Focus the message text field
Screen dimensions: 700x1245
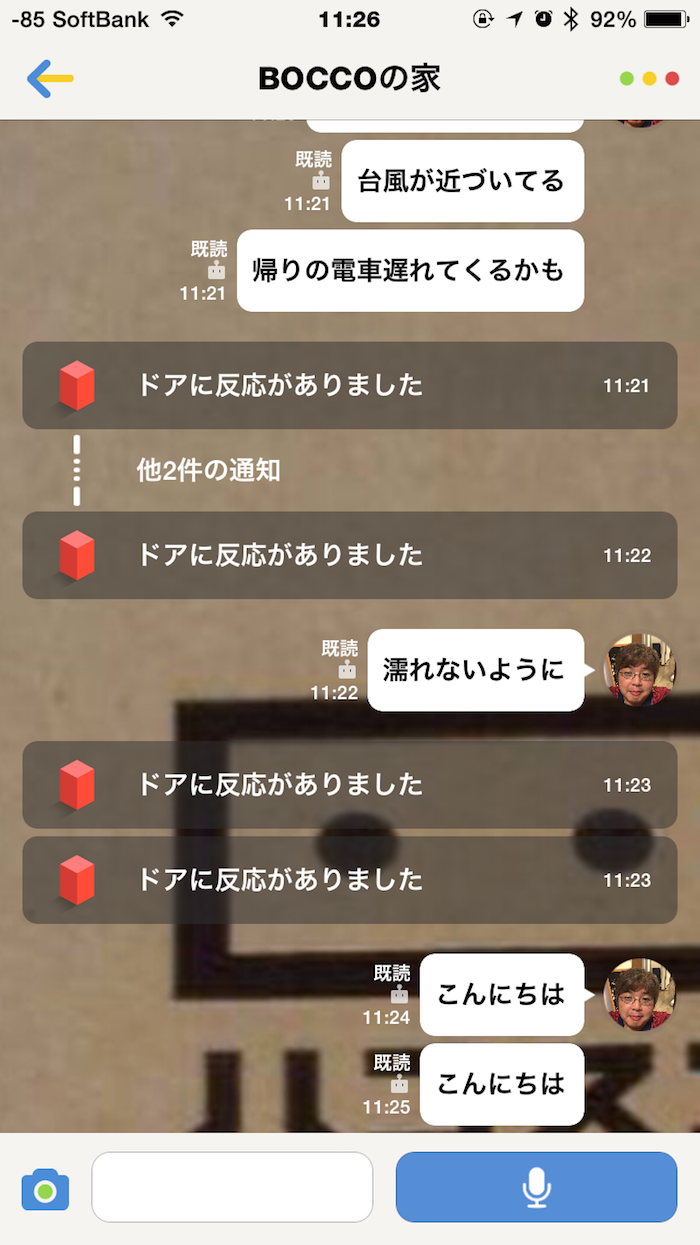pyautogui.click(x=232, y=1187)
